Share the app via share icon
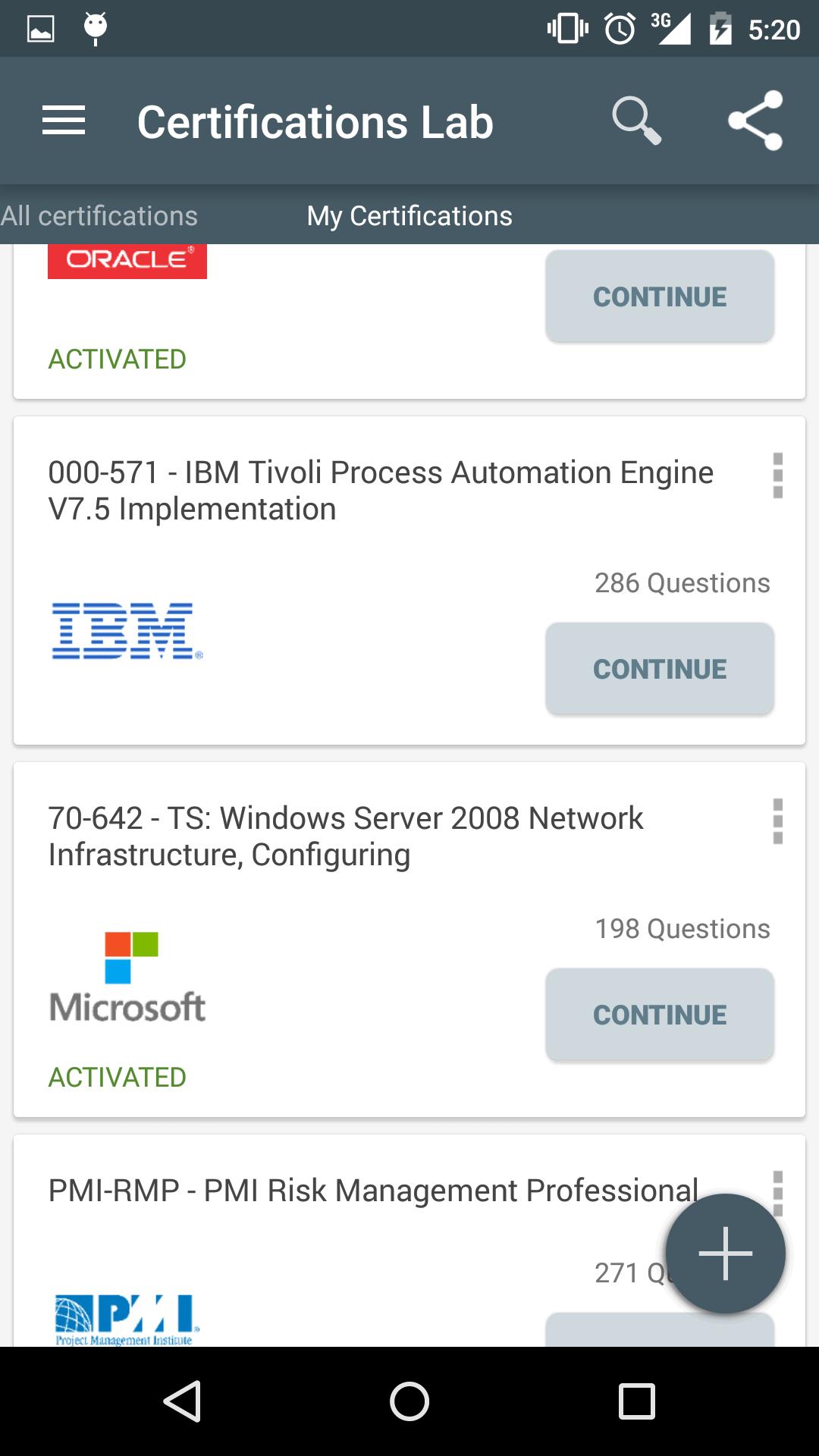 (x=755, y=121)
